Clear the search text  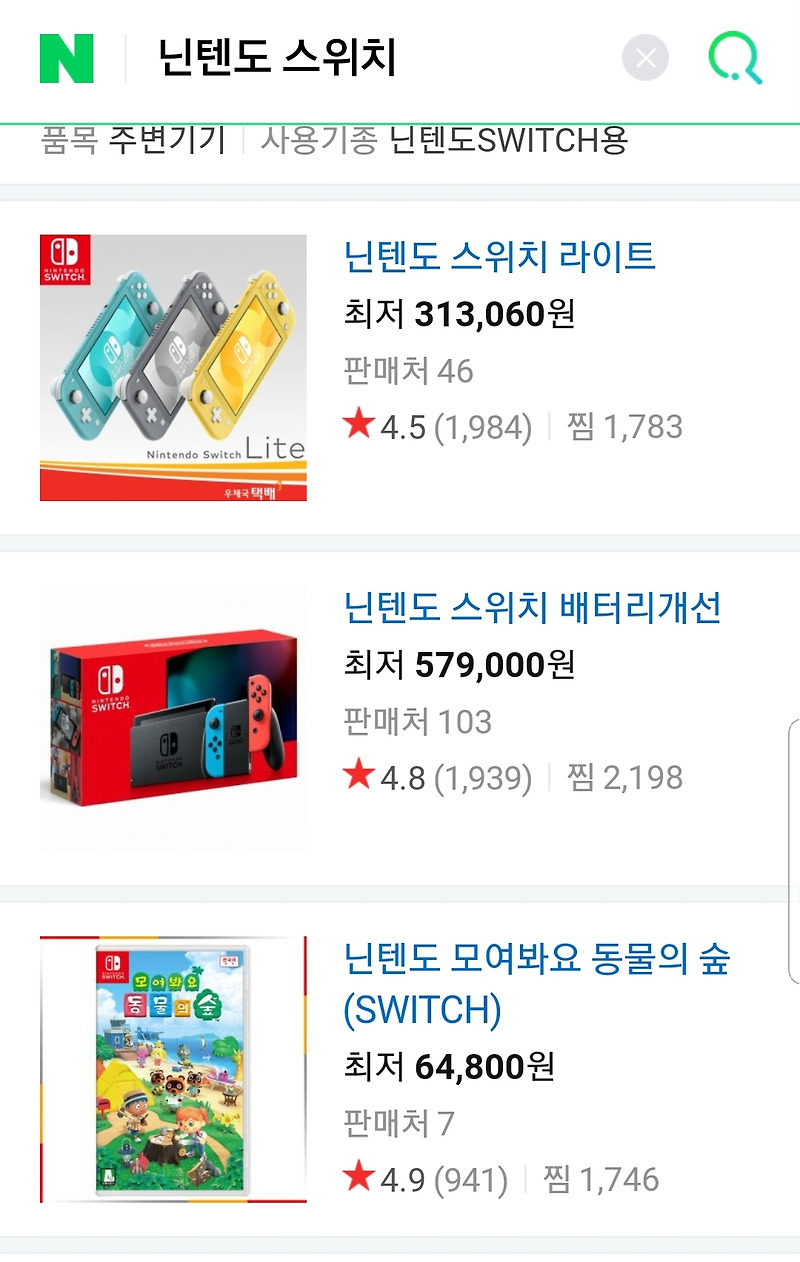[x=645, y=58]
